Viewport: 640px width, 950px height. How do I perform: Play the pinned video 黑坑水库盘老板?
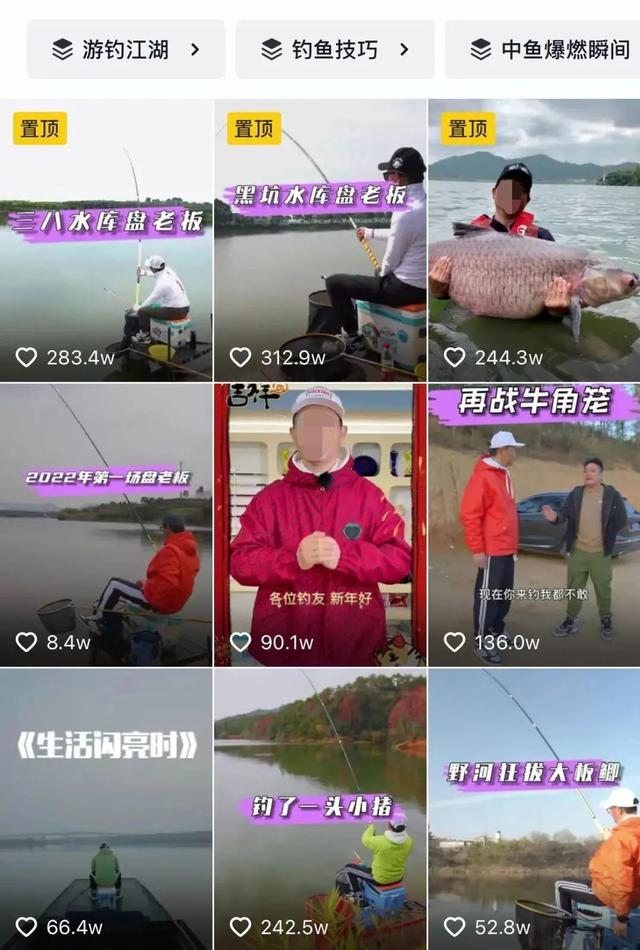(320, 240)
